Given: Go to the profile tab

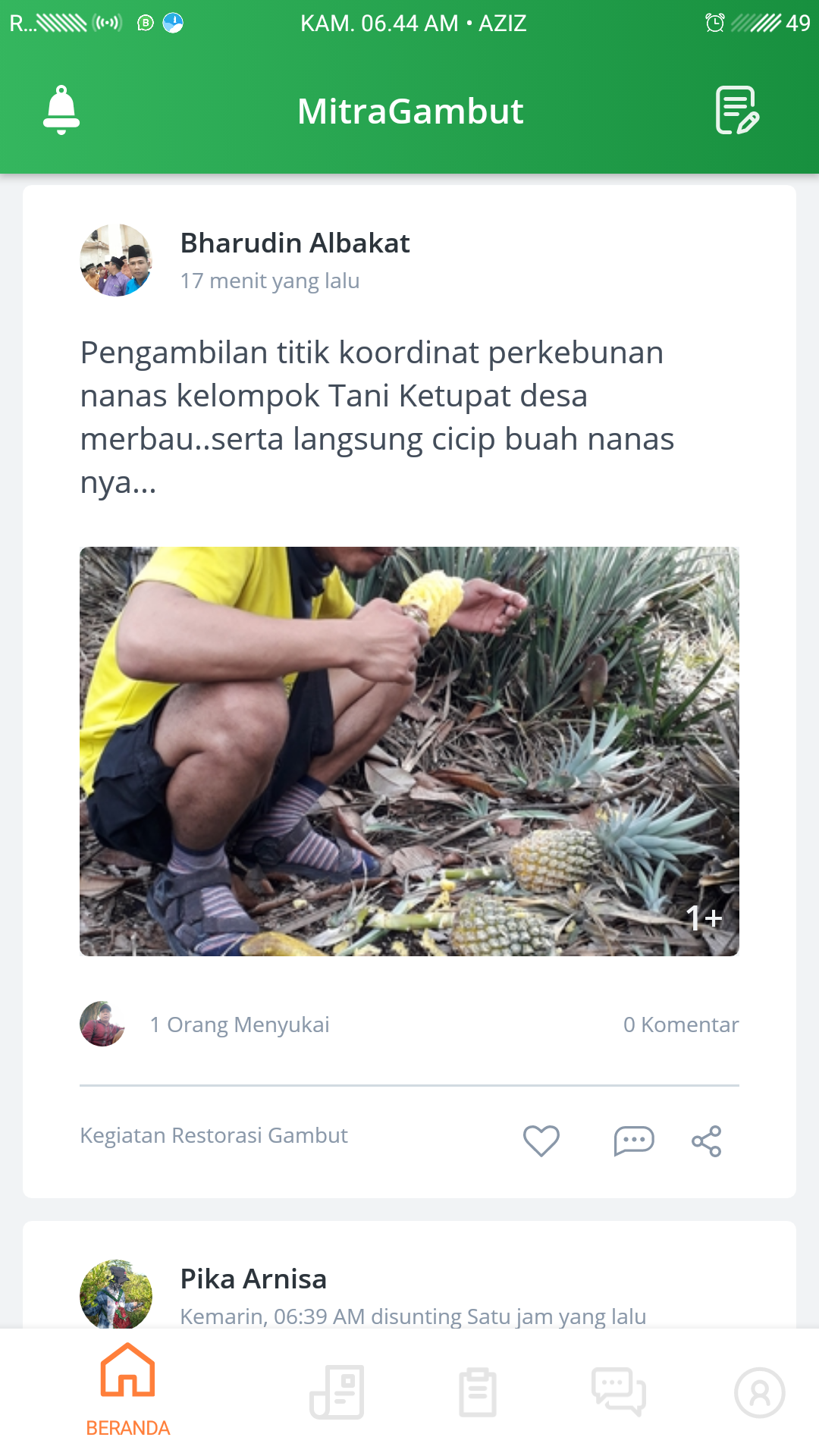Looking at the screenshot, I should [x=759, y=1392].
